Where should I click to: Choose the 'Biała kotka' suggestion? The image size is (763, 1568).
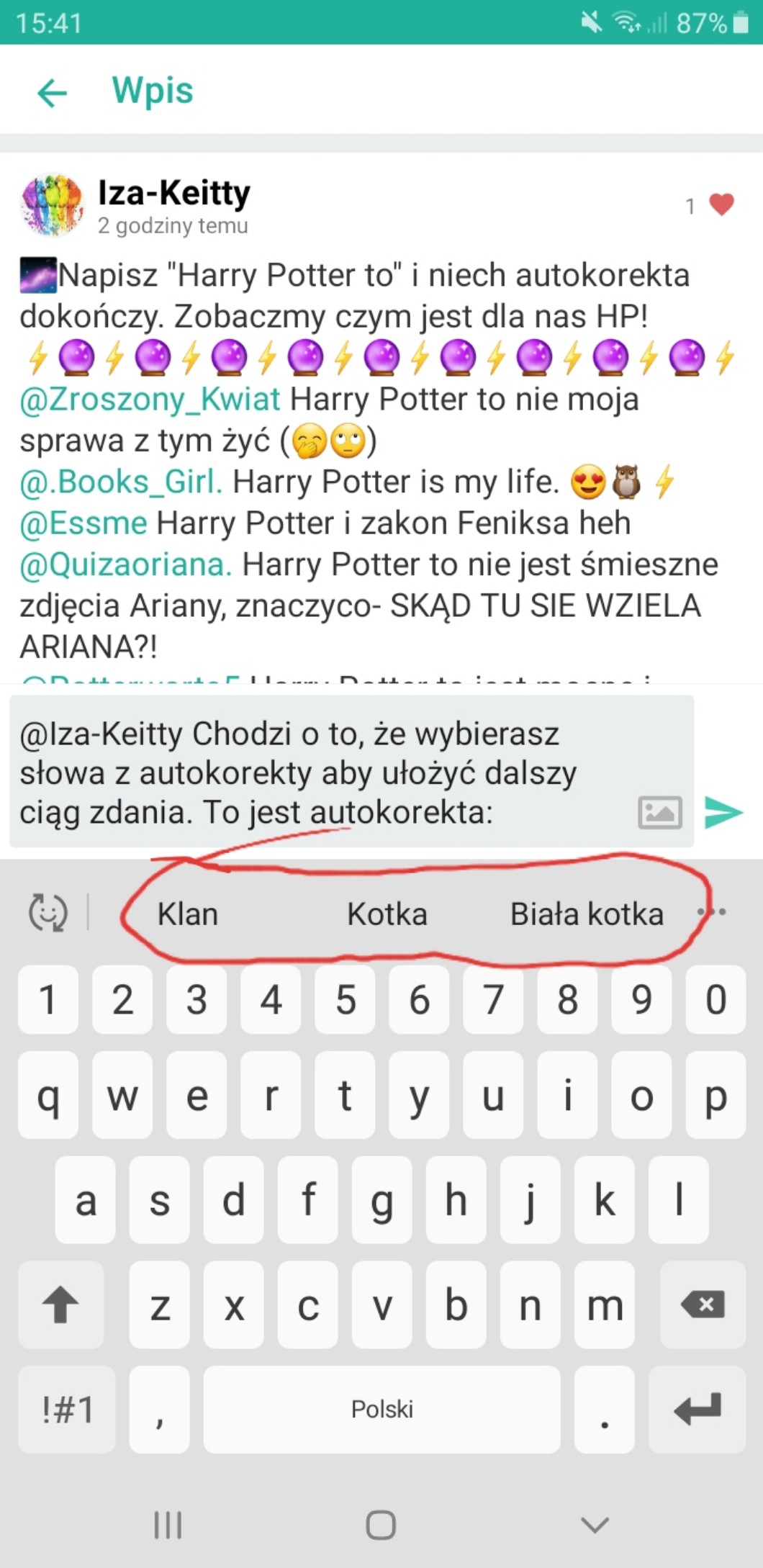click(586, 914)
